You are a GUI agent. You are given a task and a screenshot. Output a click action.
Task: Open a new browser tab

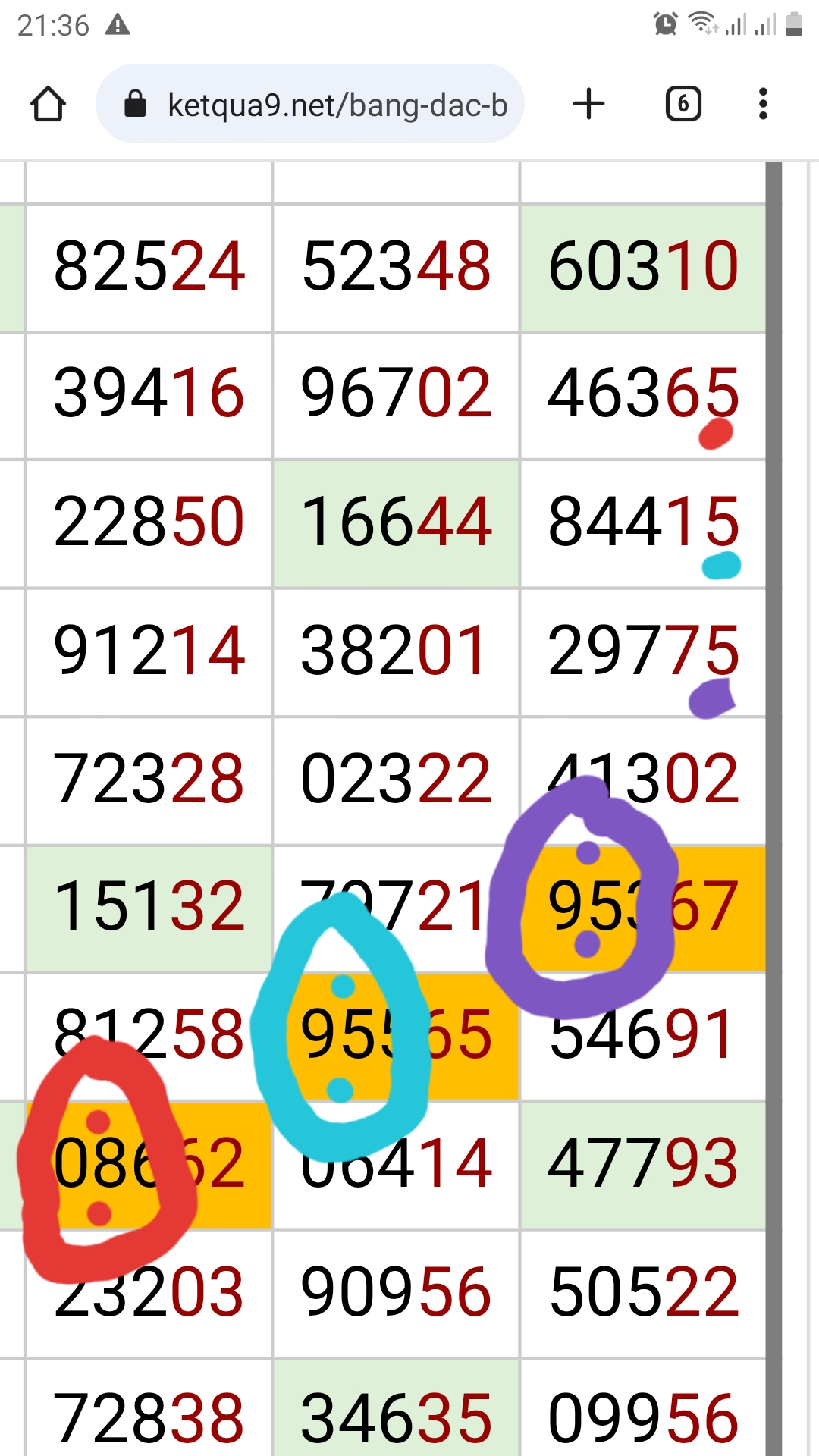(x=588, y=104)
